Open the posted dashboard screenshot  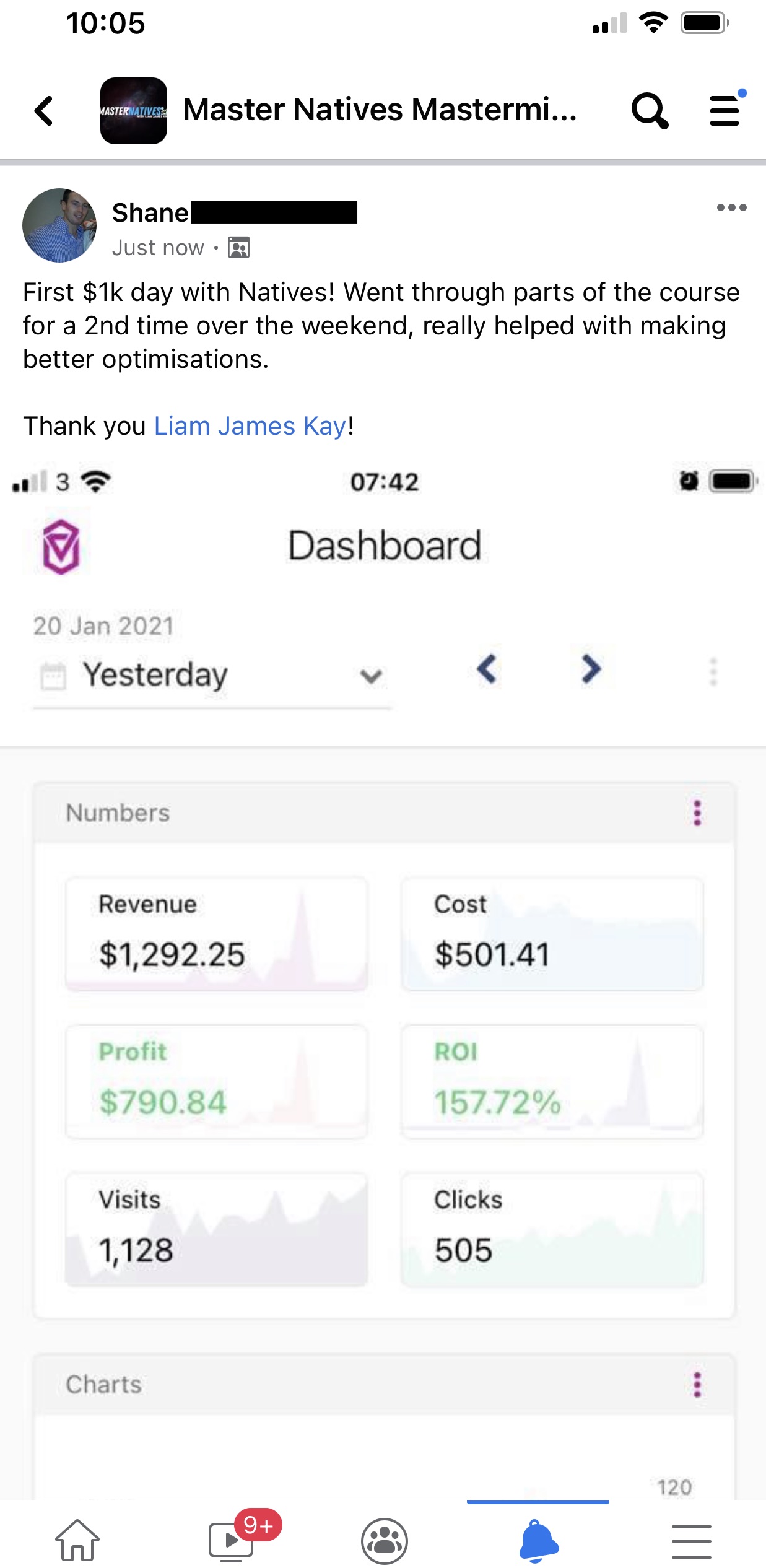pyautogui.click(x=383, y=978)
